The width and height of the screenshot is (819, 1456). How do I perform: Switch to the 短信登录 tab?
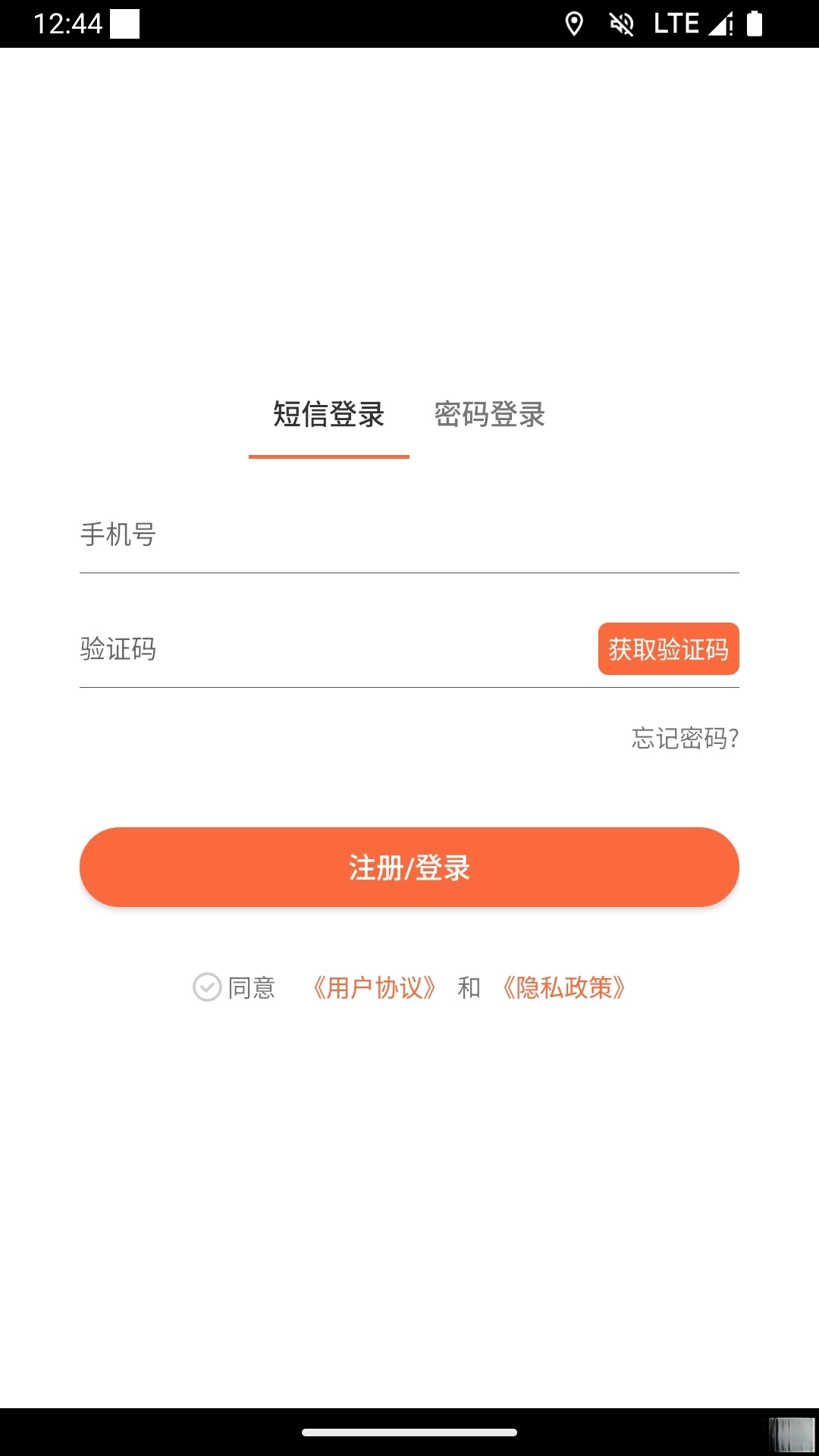pos(328,415)
